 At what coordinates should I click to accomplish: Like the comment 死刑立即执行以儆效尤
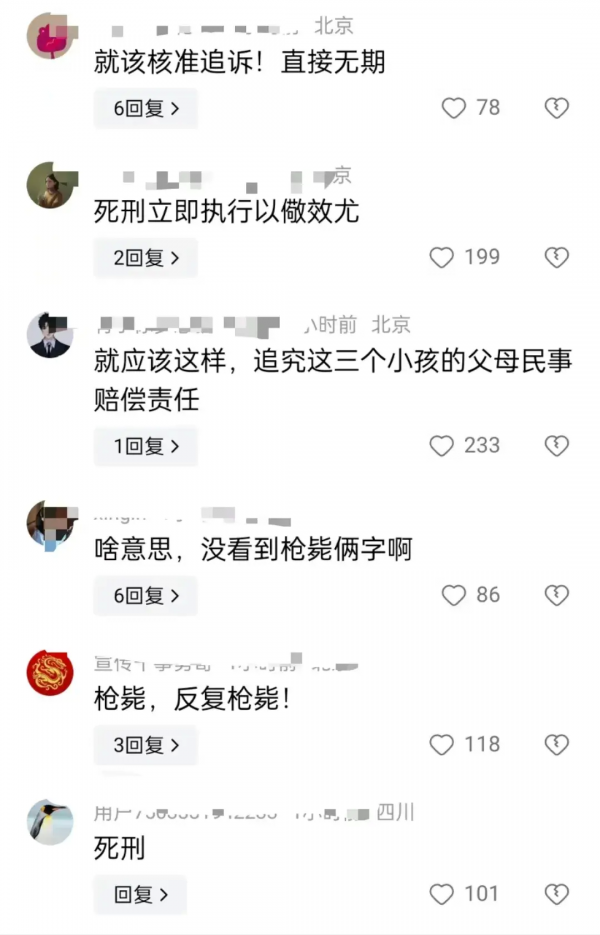click(x=442, y=258)
